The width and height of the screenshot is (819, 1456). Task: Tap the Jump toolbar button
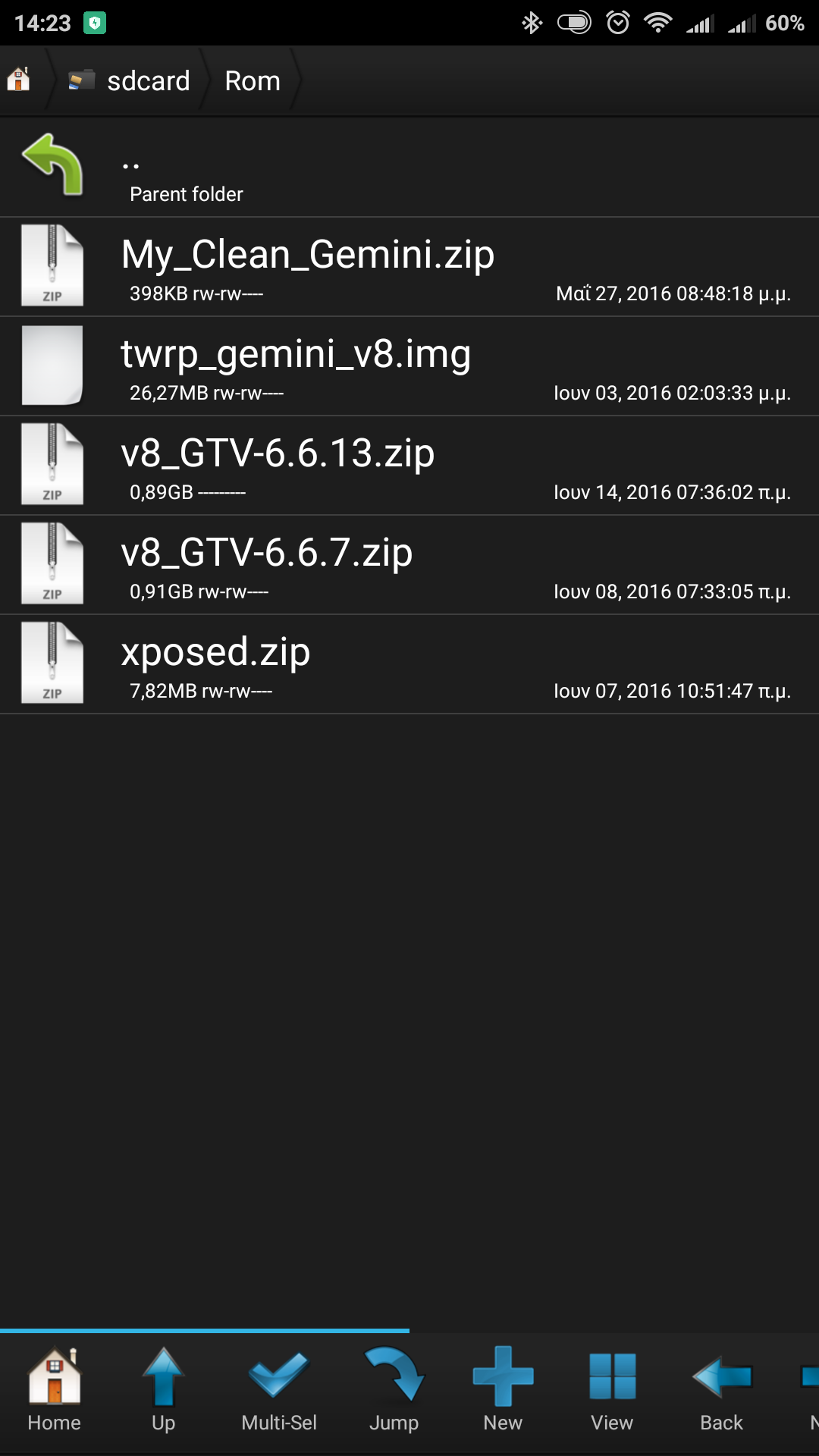[394, 1390]
